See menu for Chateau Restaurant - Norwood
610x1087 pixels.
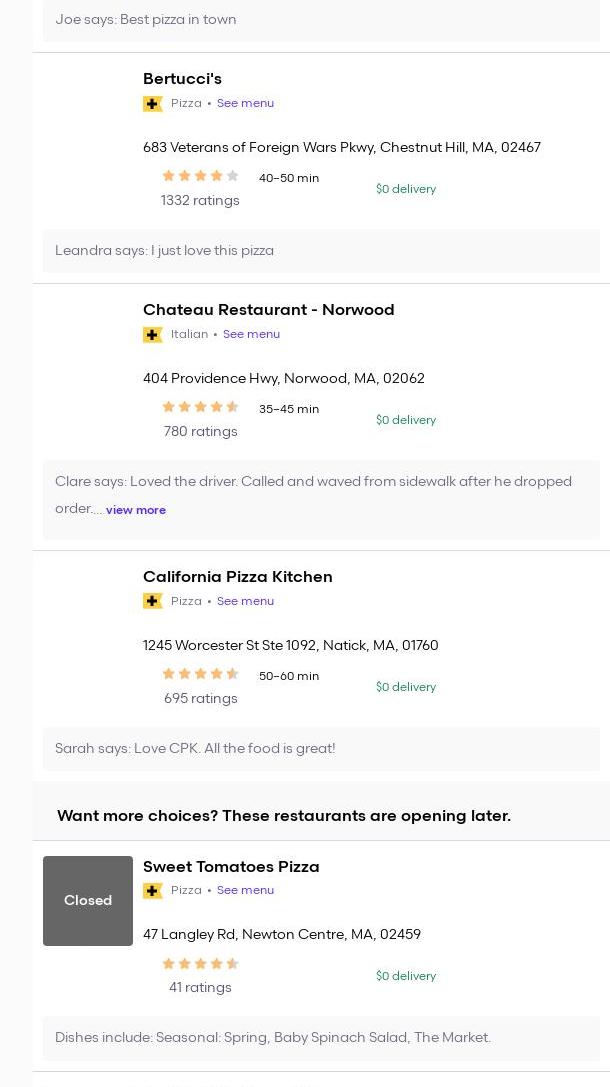click(251, 334)
